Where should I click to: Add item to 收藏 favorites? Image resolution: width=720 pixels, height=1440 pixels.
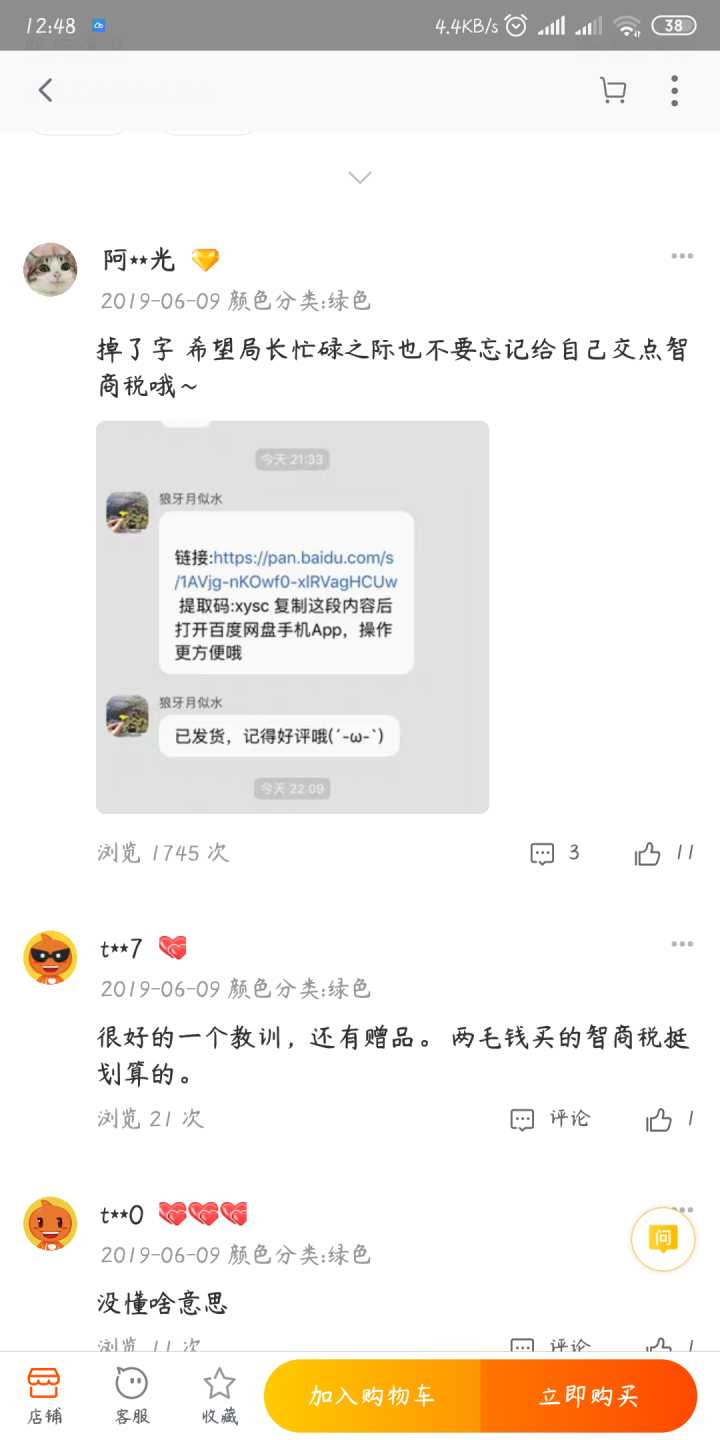219,1395
